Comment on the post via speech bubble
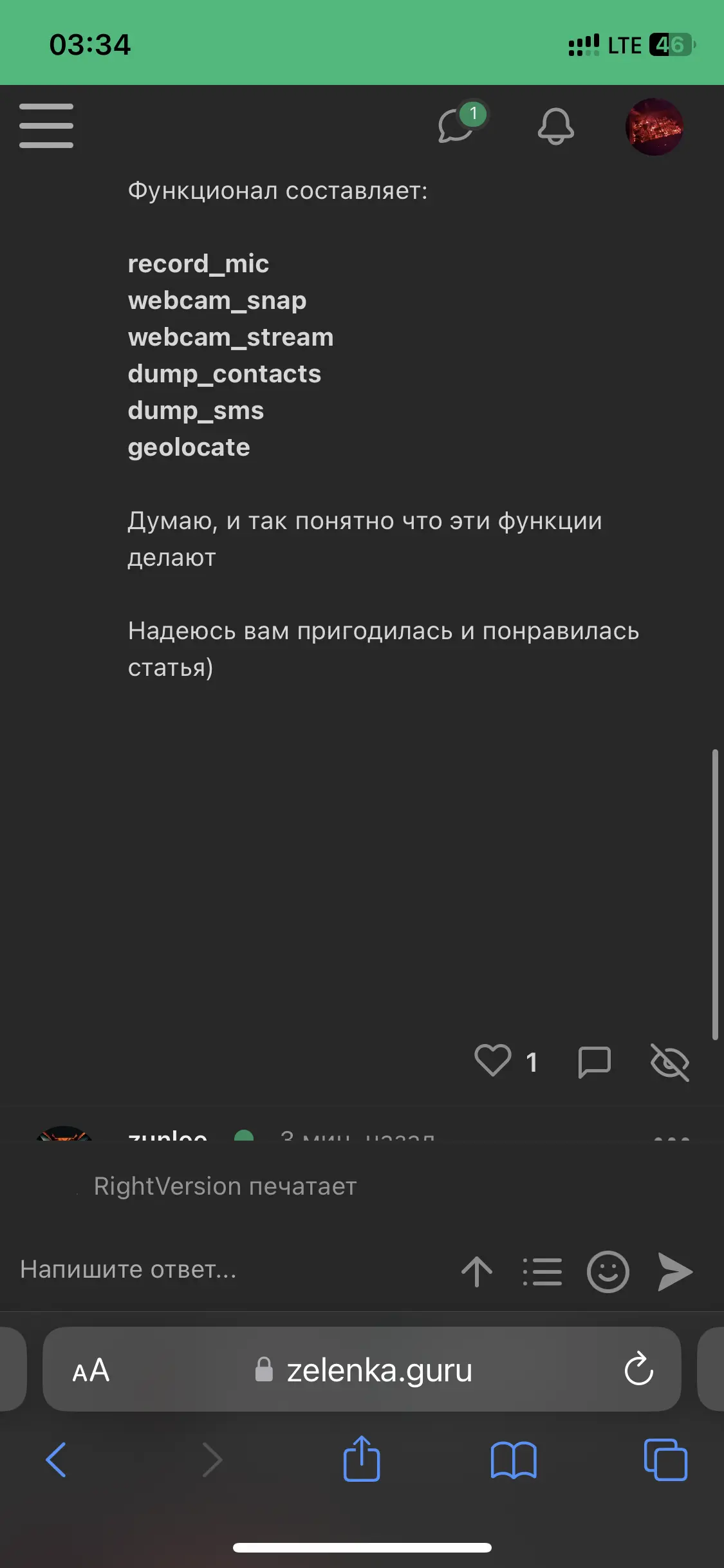Viewport: 724px width, 1568px height. (594, 1061)
